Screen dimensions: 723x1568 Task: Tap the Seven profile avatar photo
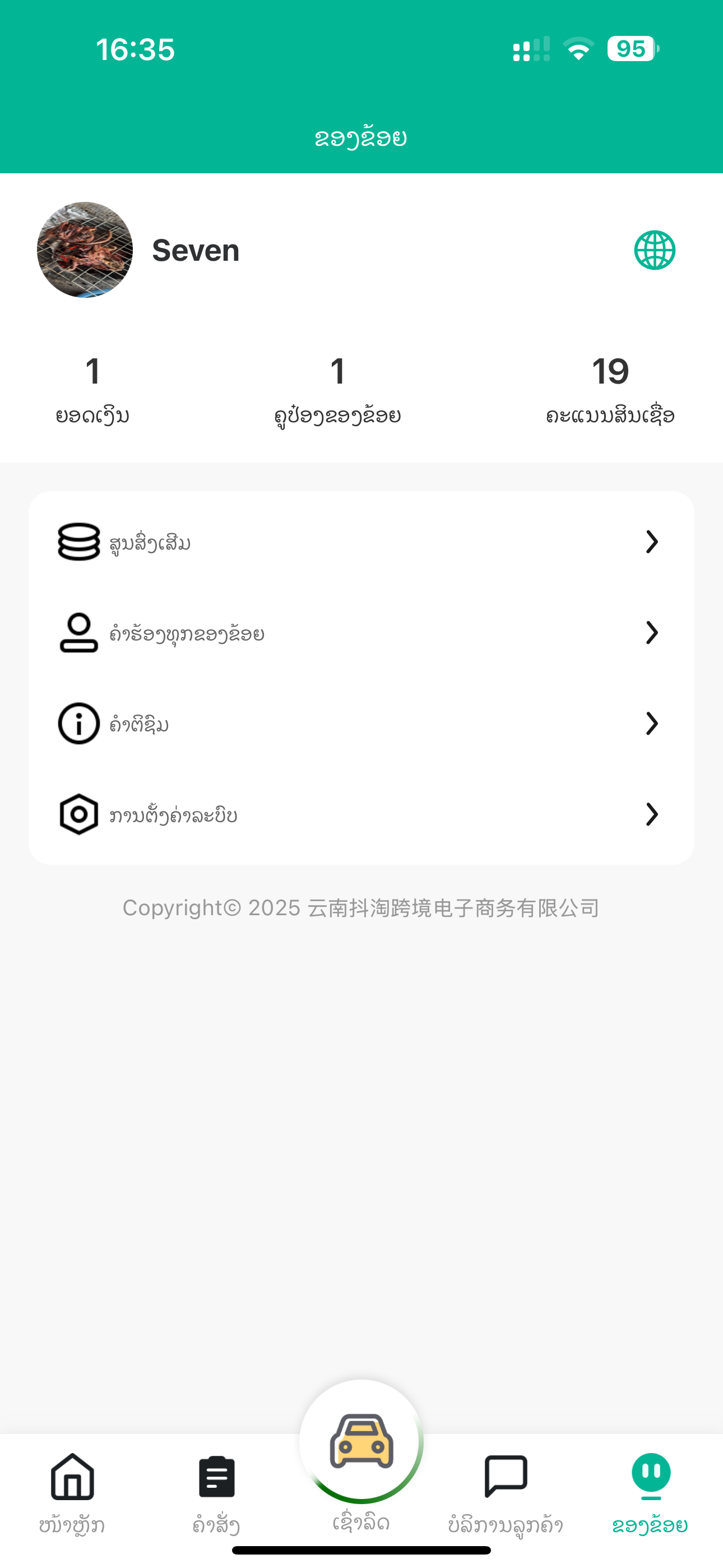(x=84, y=250)
